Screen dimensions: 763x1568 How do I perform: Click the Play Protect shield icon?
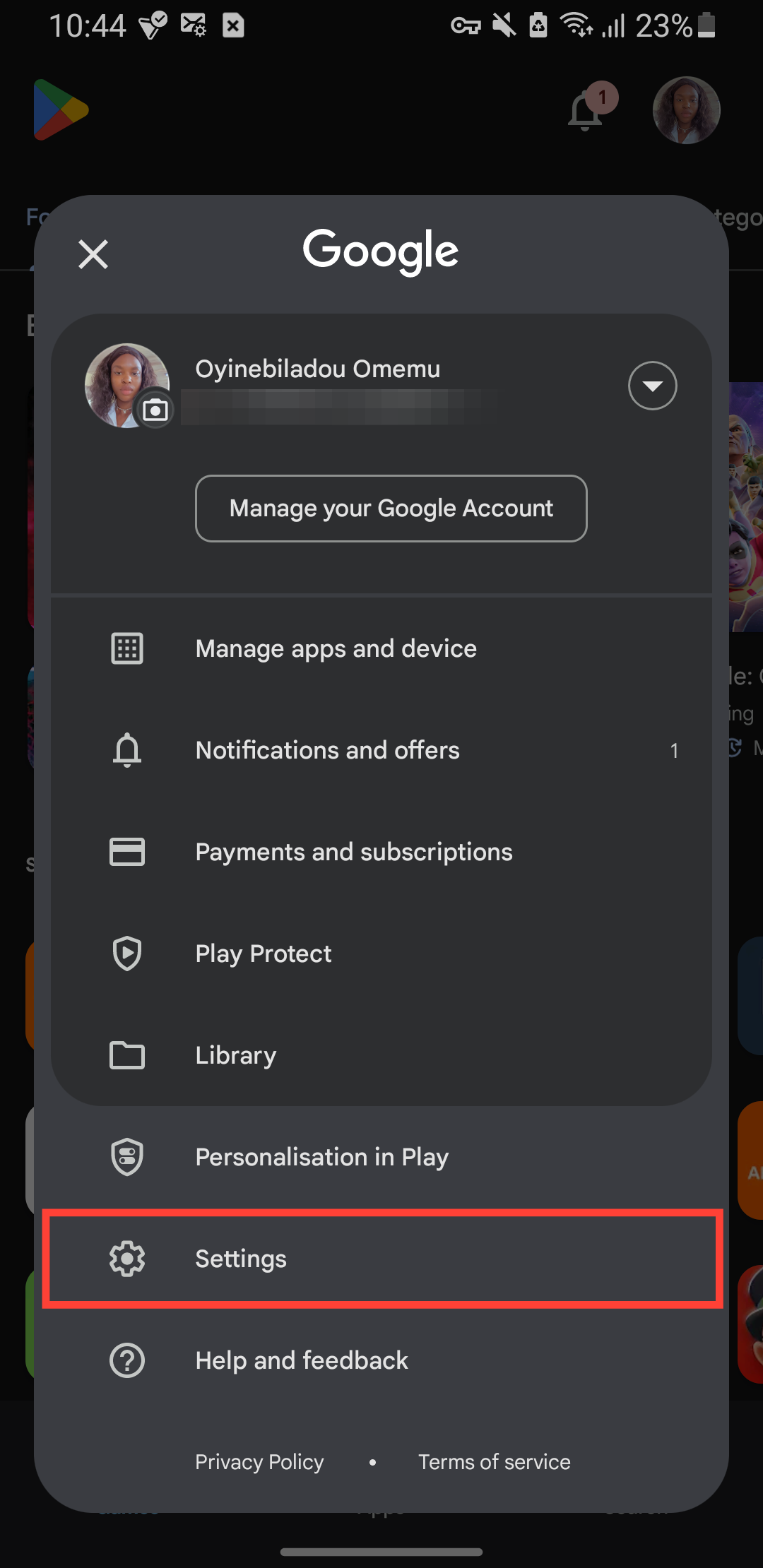pyautogui.click(x=127, y=953)
